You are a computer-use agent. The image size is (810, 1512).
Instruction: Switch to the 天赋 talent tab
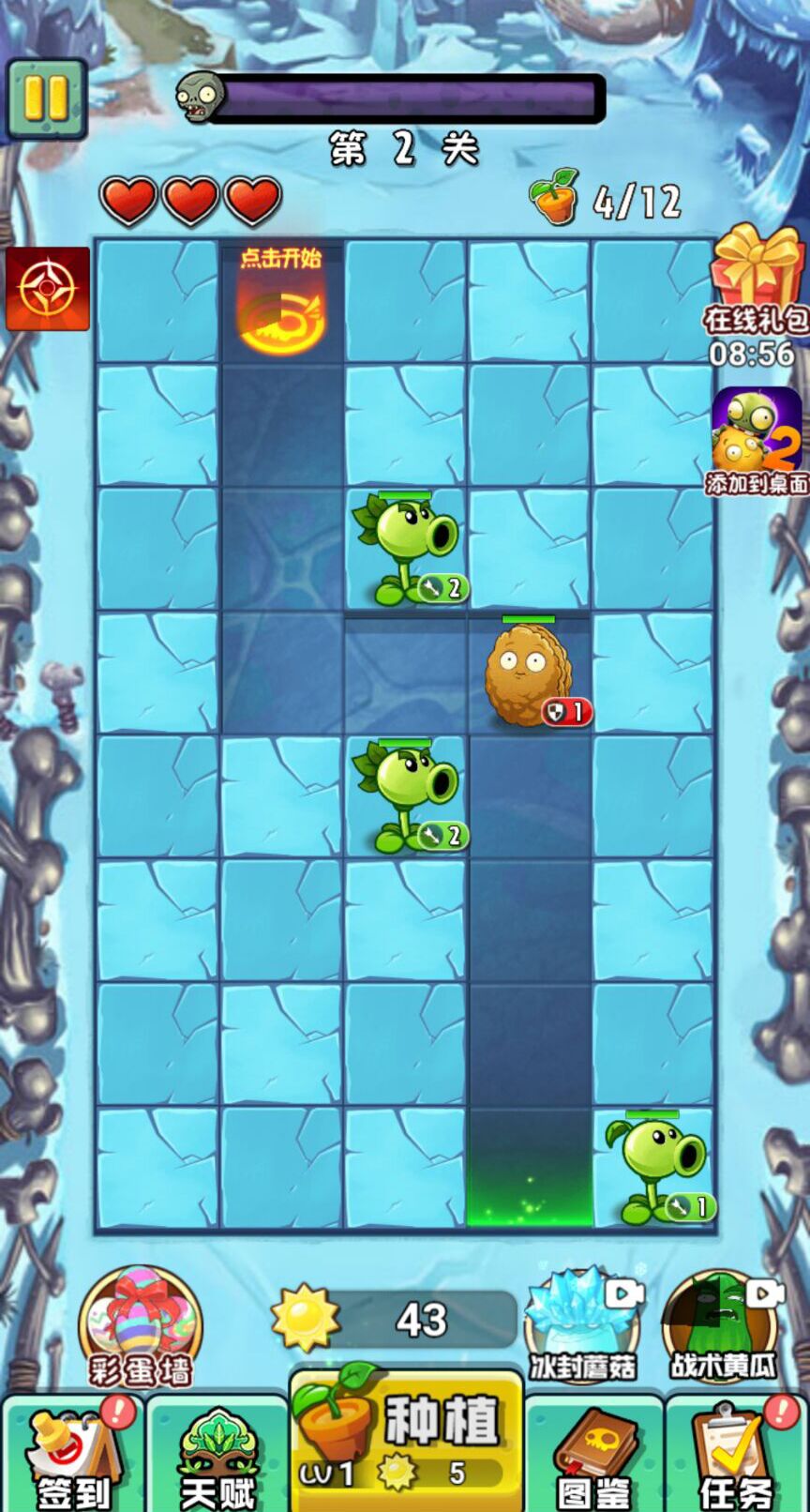(217, 1456)
